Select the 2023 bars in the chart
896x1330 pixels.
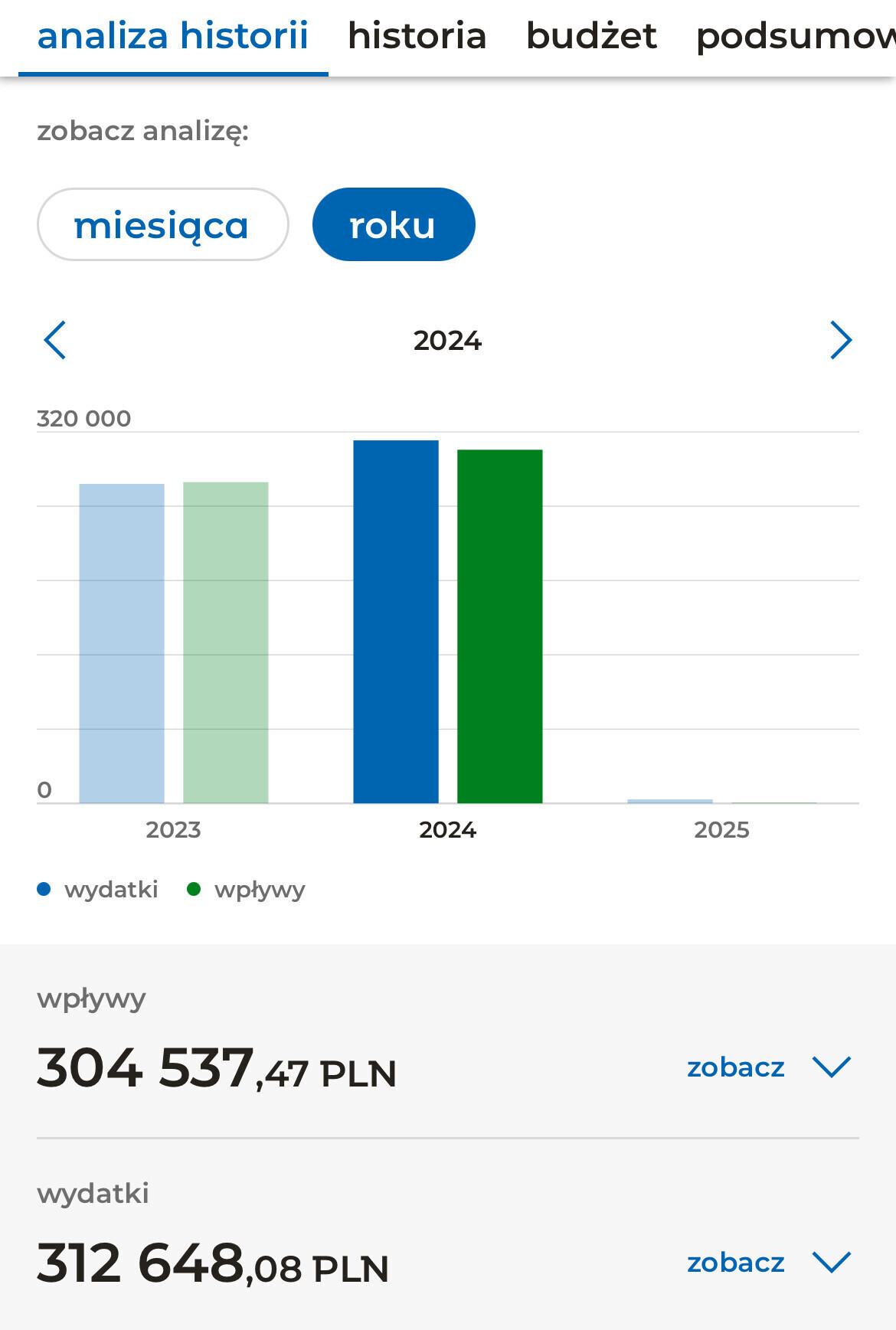click(174, 643)
